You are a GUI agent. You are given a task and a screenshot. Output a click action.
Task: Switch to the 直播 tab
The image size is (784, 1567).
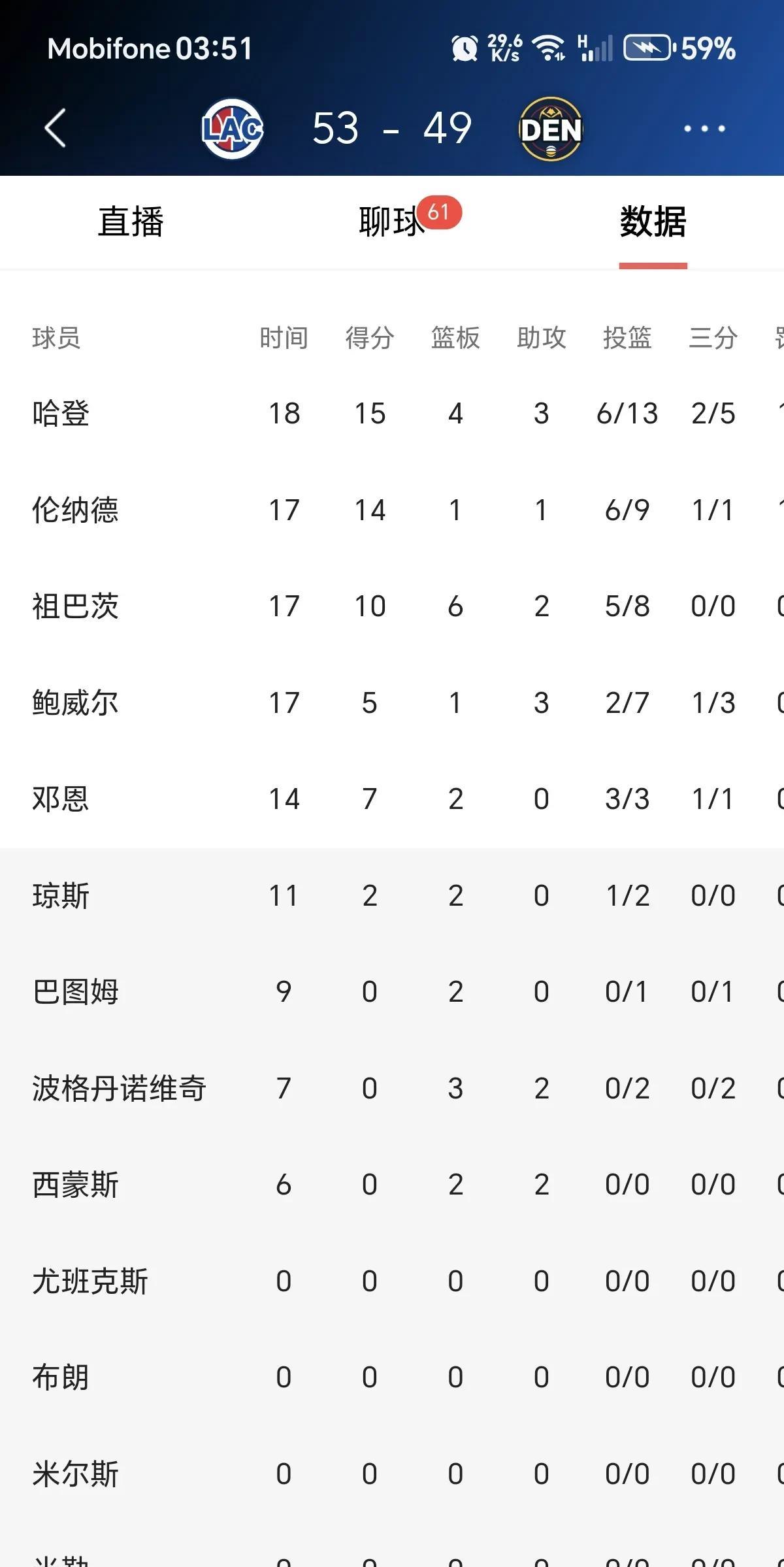[131, 222]
